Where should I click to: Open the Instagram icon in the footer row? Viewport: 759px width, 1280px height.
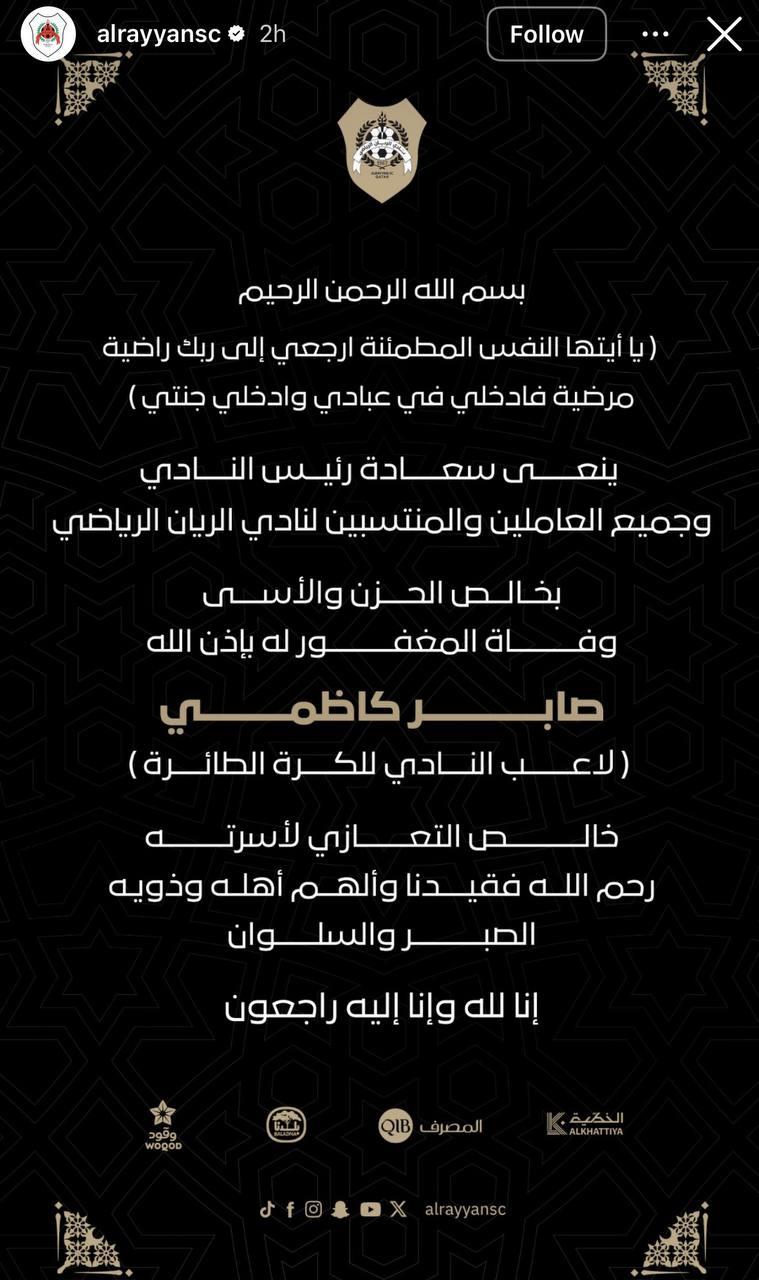(313, 1208)
